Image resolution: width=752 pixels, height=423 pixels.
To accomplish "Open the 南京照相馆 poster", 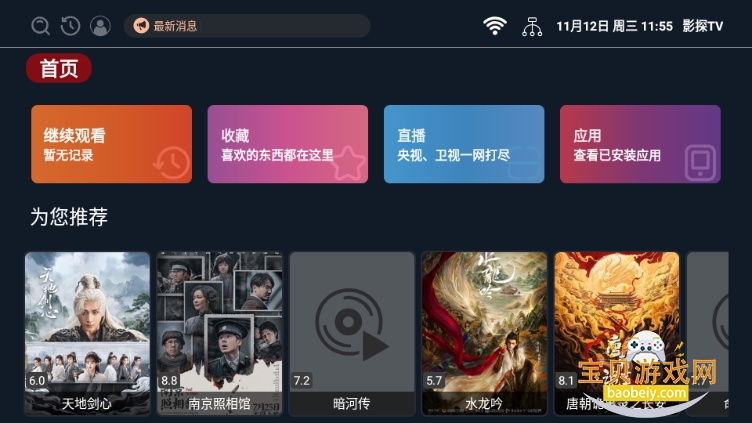I will 219,333.
